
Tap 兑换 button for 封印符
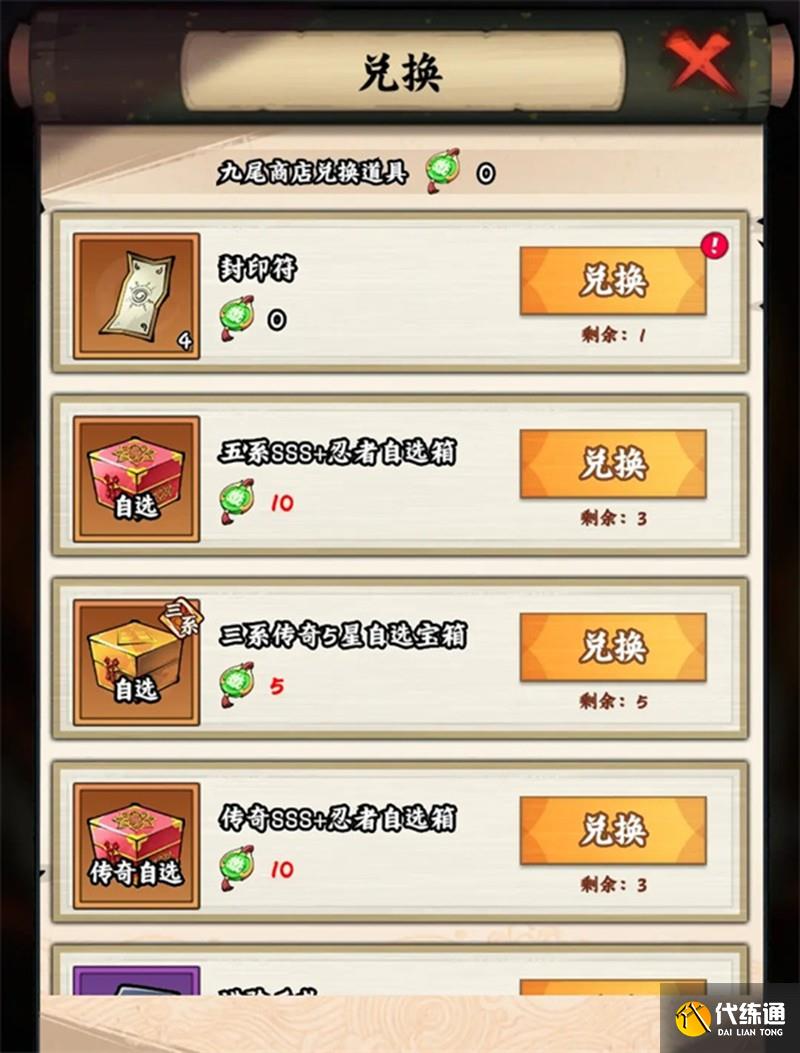click(x=613, y=281)
